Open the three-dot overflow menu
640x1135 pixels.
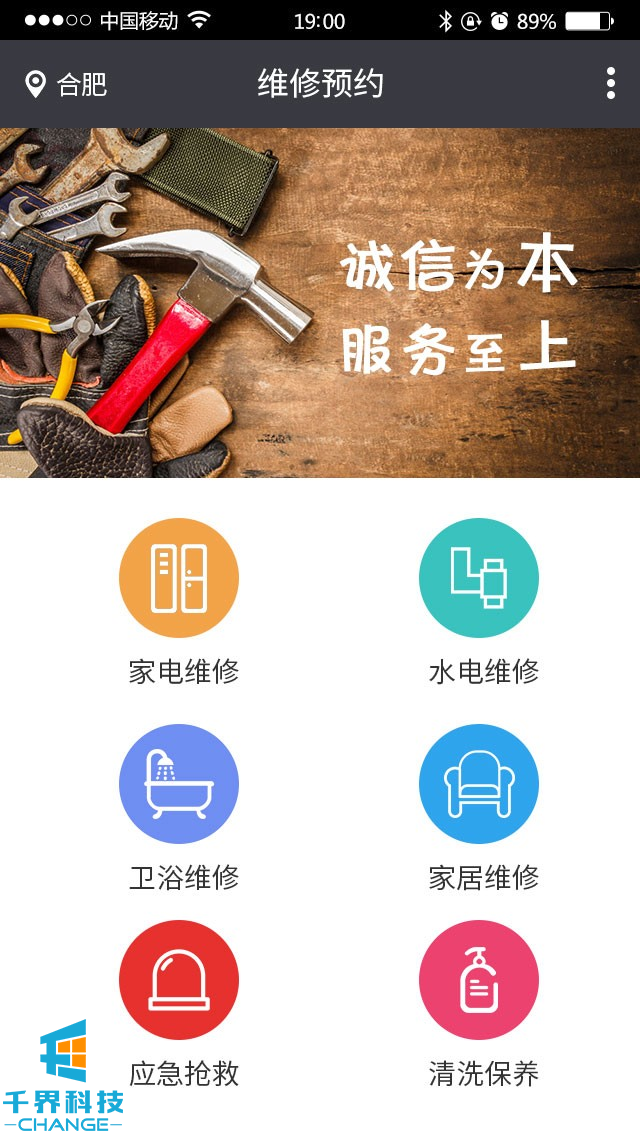coord(610,84)
